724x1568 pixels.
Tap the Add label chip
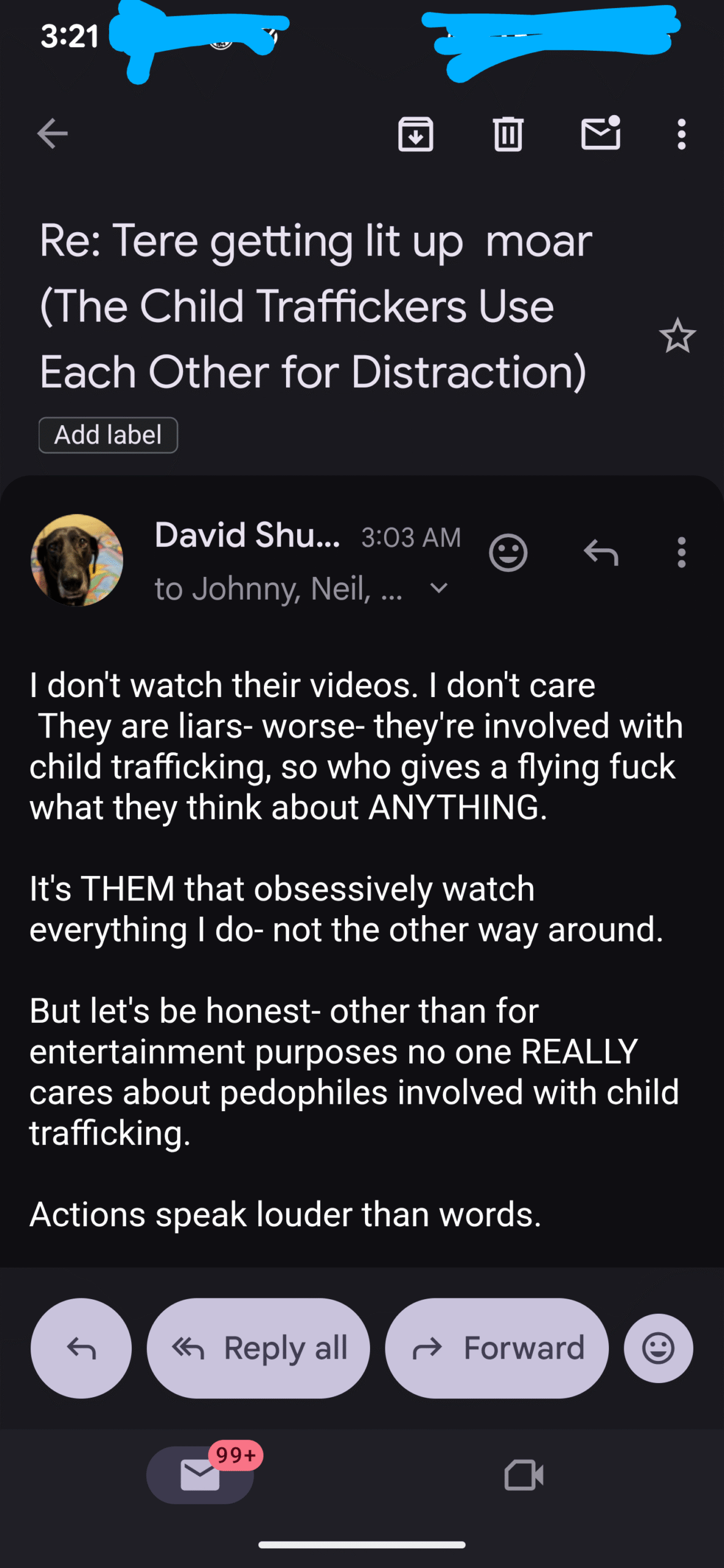tap(108, 435)
